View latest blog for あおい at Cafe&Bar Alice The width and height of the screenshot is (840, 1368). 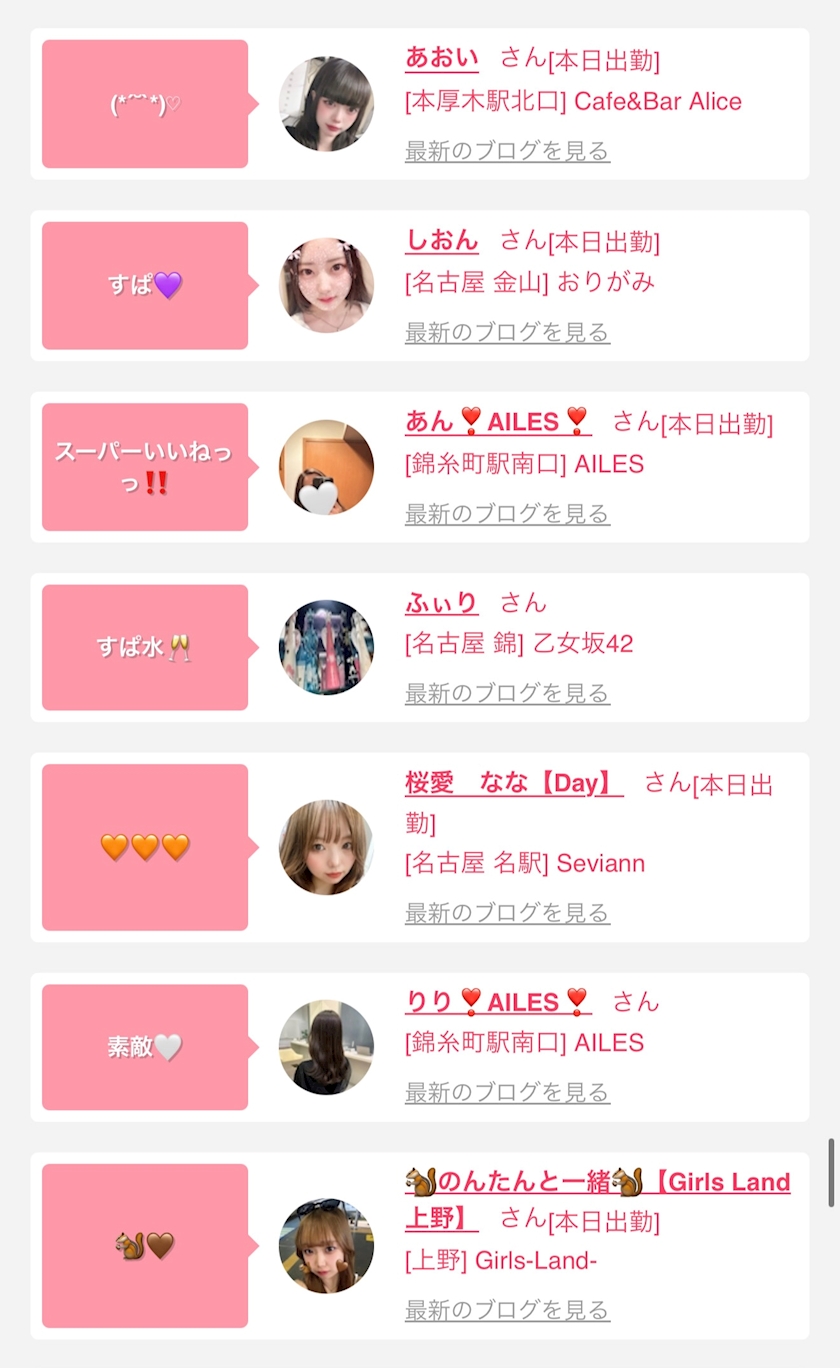coord(507,151)
